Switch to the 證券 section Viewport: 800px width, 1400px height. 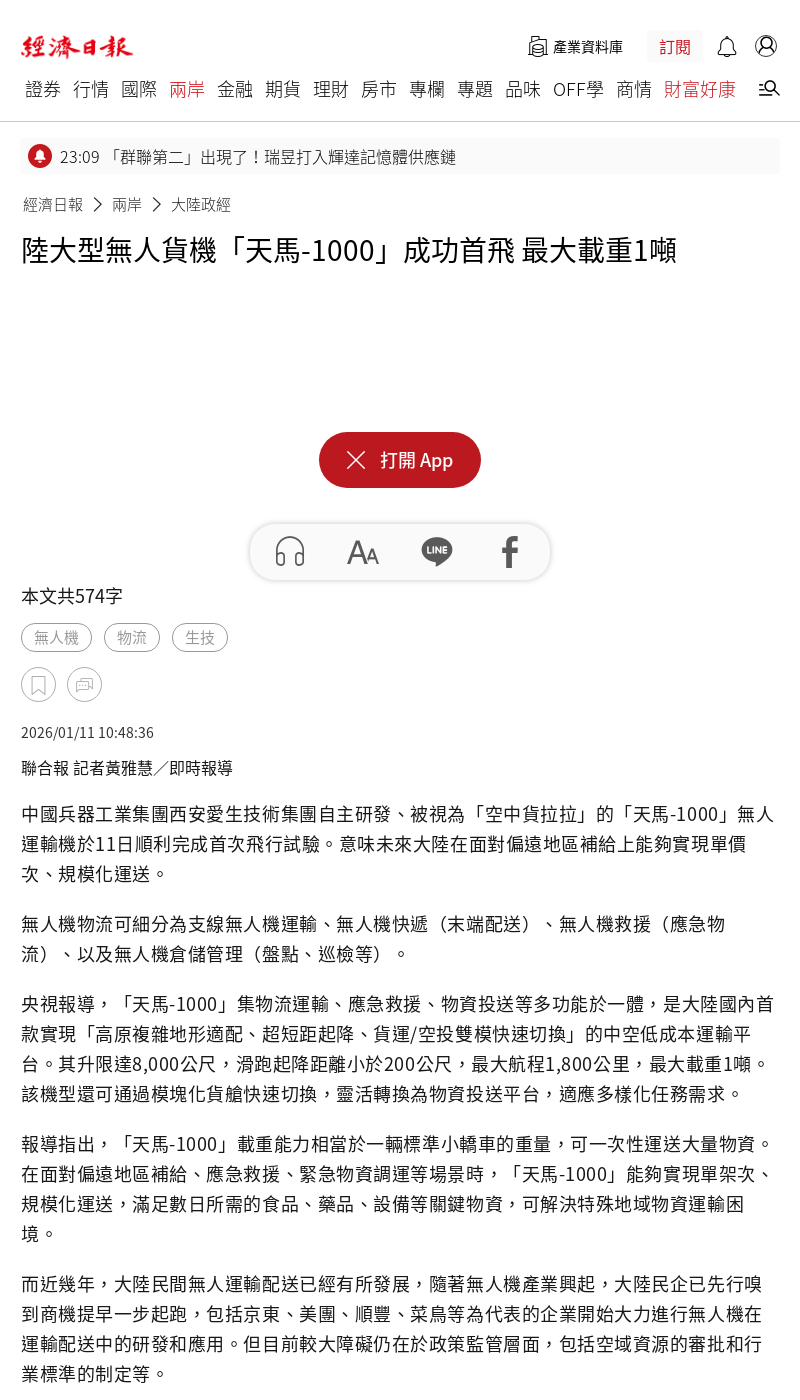point(43,89)
